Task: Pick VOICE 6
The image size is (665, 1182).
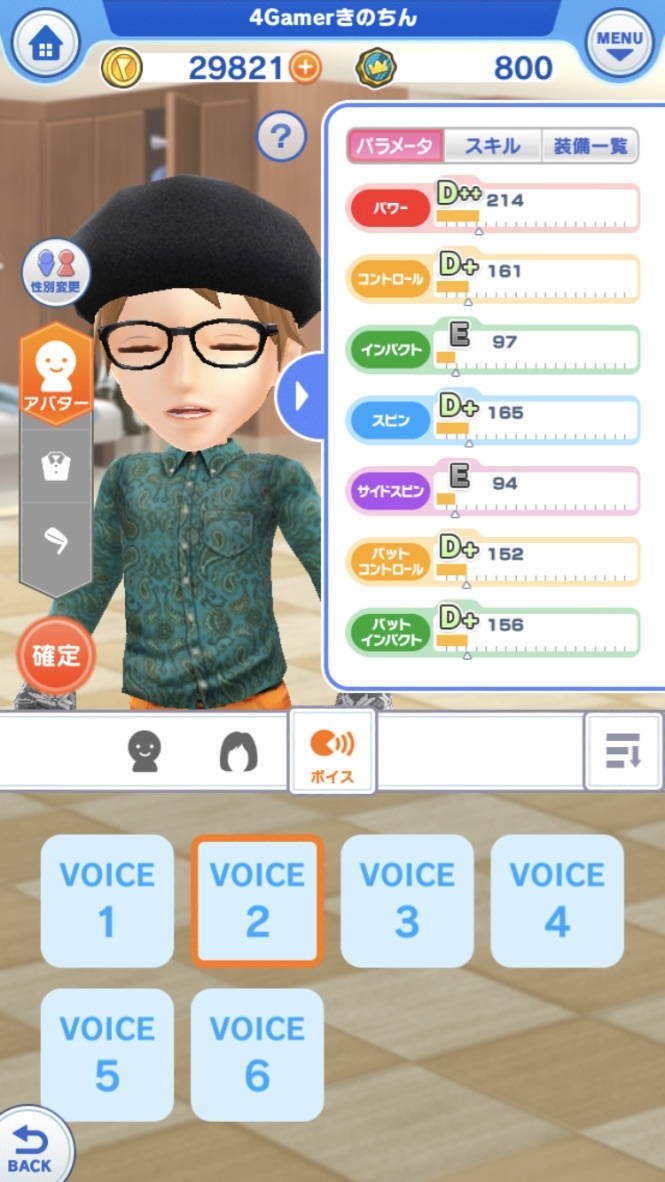Action: coord(257,1054)
